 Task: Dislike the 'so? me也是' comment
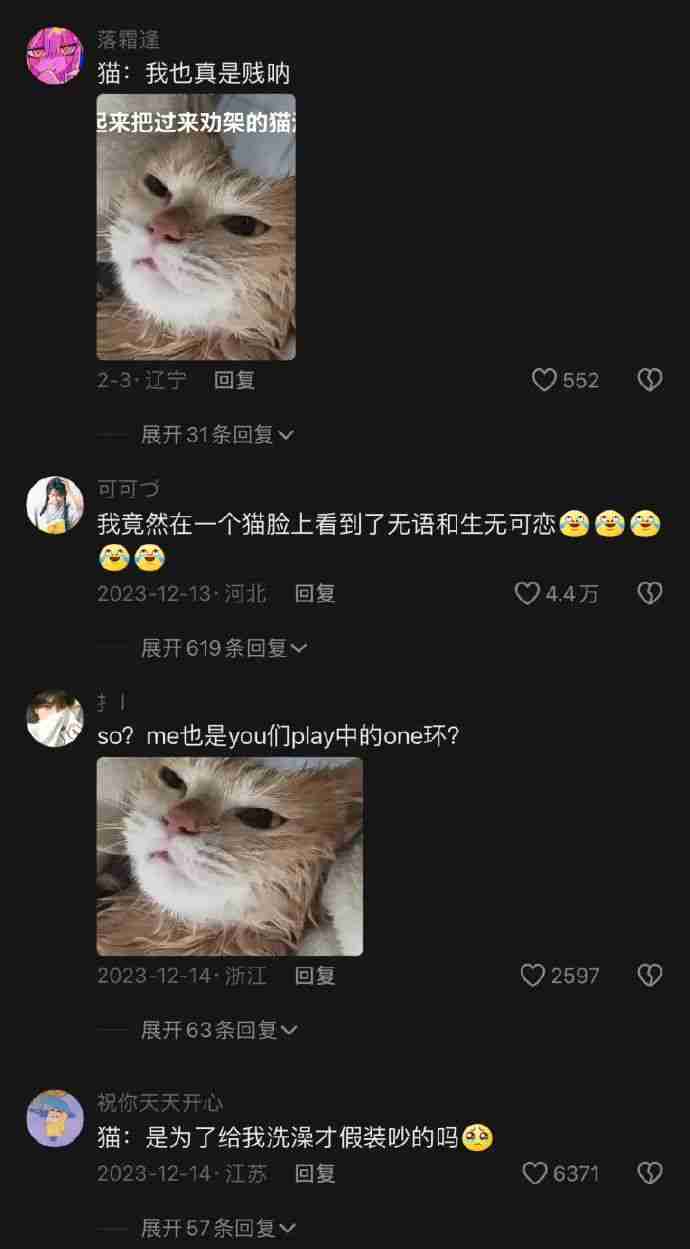point(650,976)
